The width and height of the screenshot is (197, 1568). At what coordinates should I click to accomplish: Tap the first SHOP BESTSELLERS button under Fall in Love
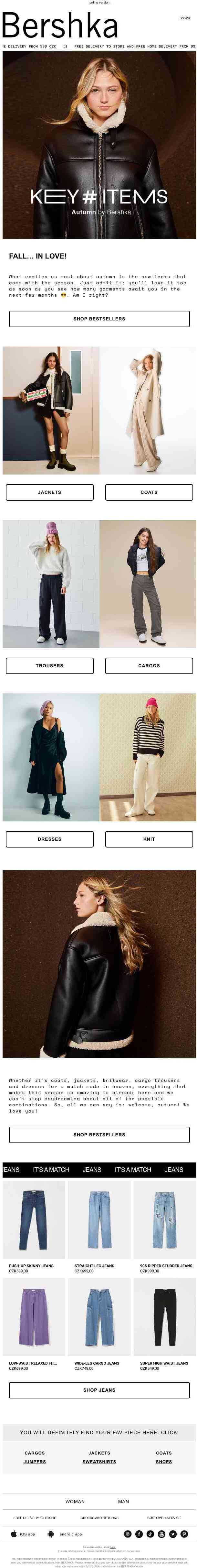point(99,318)
